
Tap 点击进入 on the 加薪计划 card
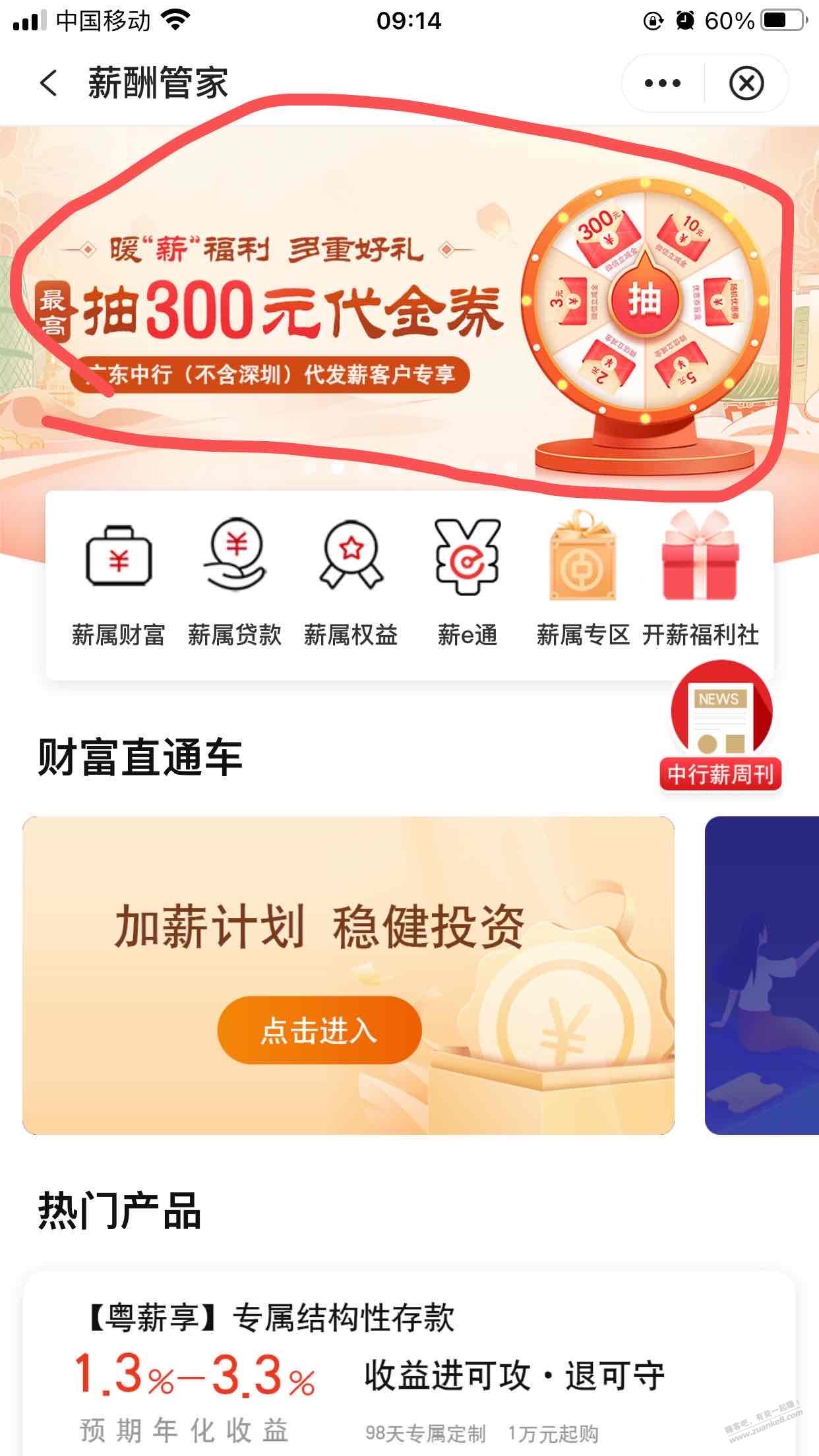click(x=319, y=1030)
